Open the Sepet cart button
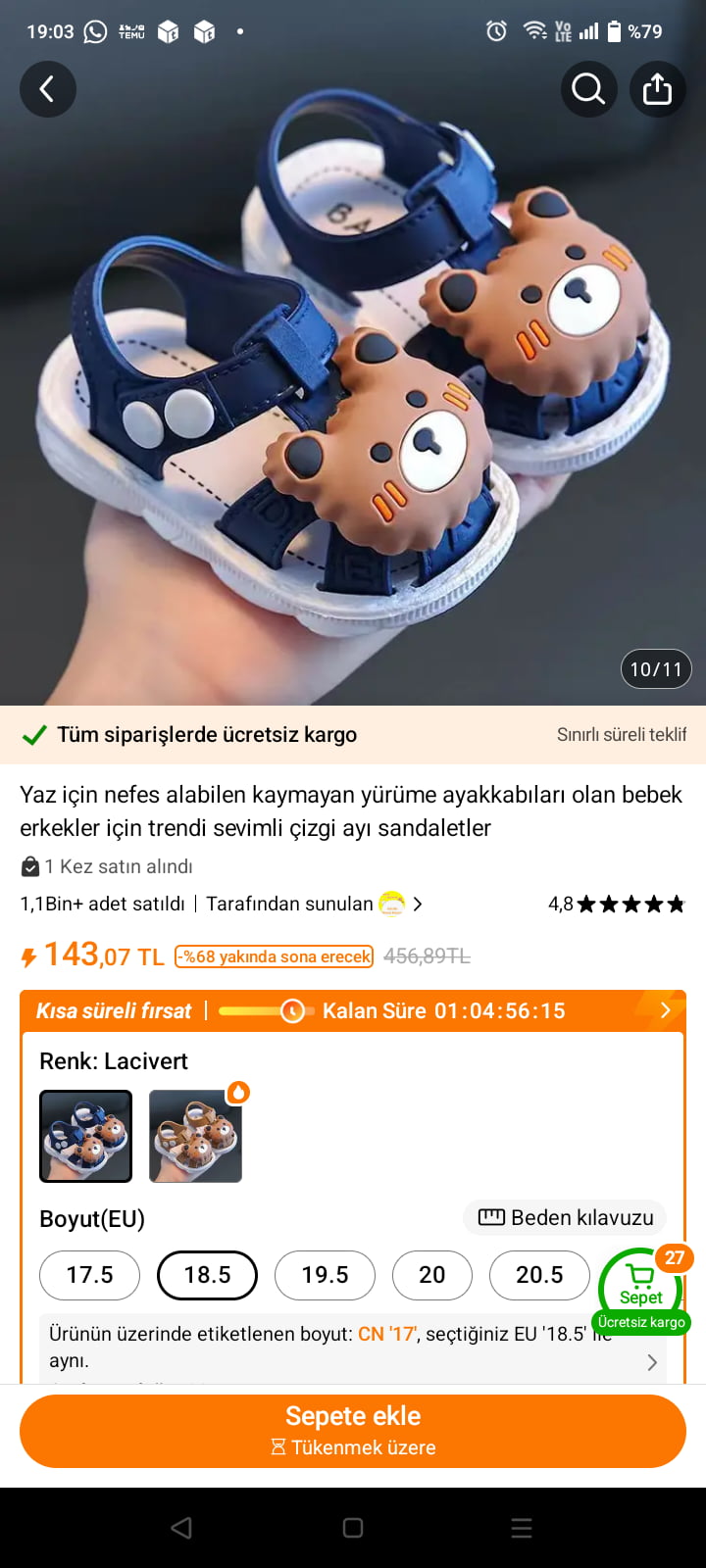Screen dimensions: 706x1568 (641, 1290)
